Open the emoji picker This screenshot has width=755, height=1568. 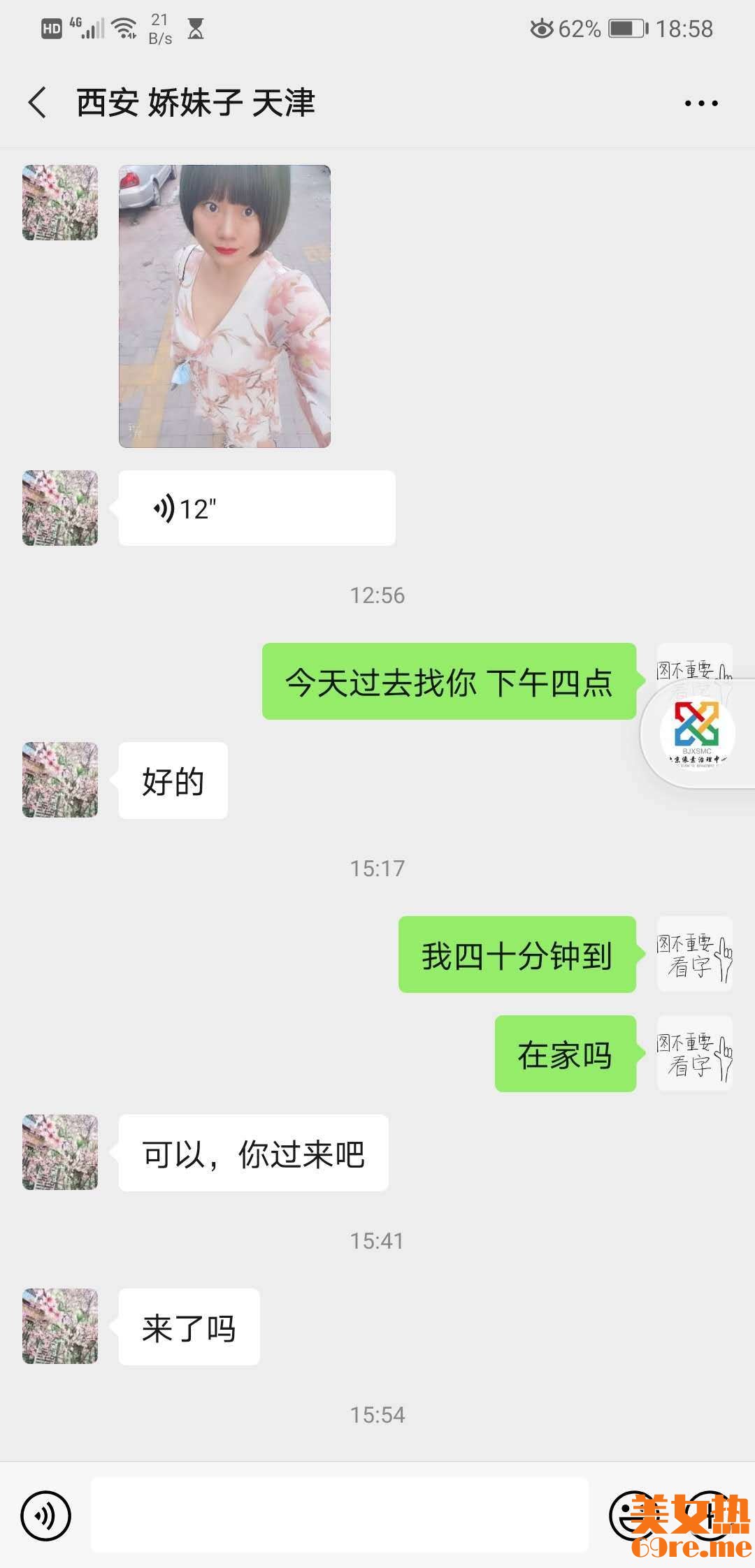coord(633,1515)
